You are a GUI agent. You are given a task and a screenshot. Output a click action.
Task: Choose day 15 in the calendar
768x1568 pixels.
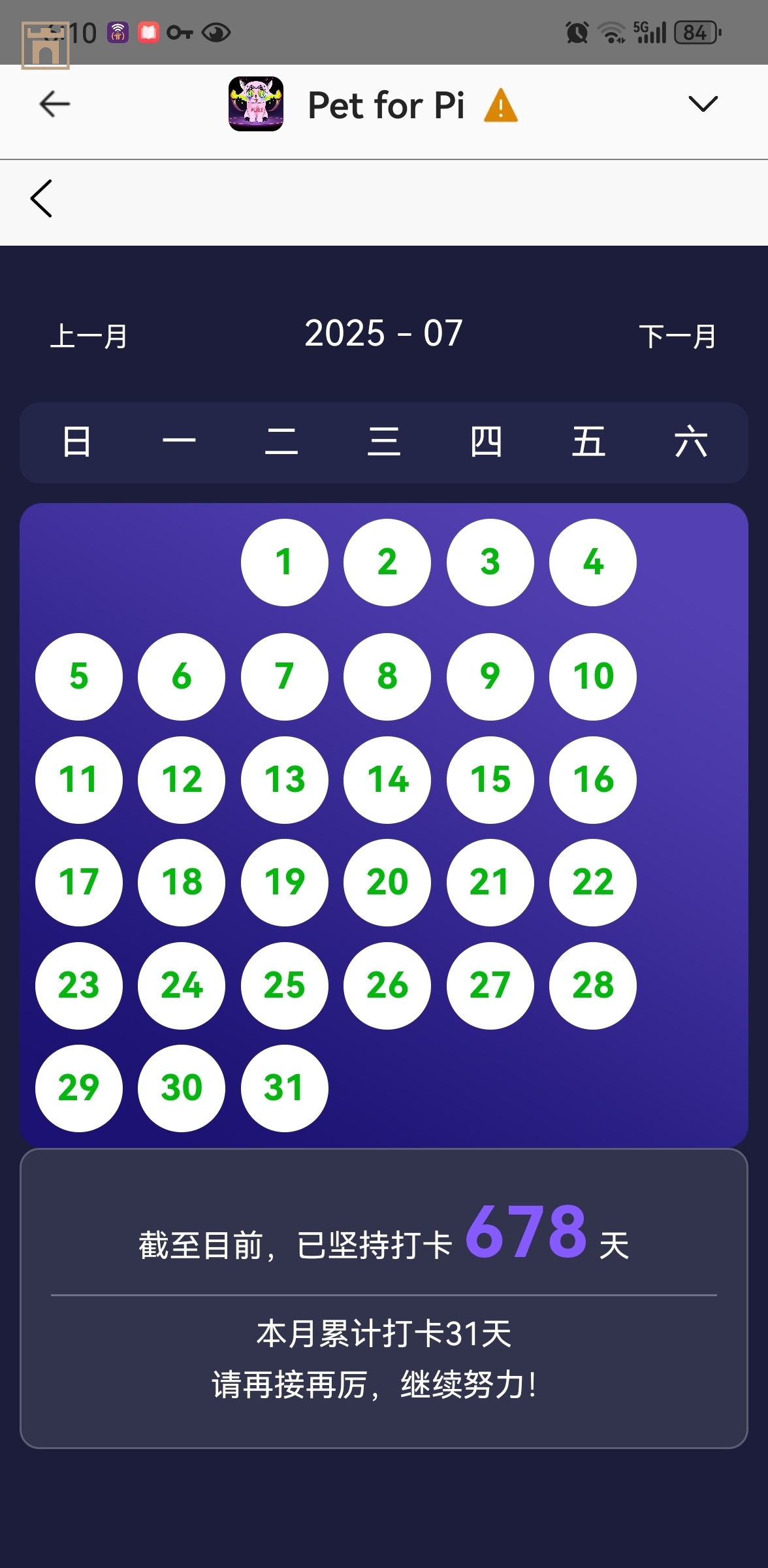490,780
